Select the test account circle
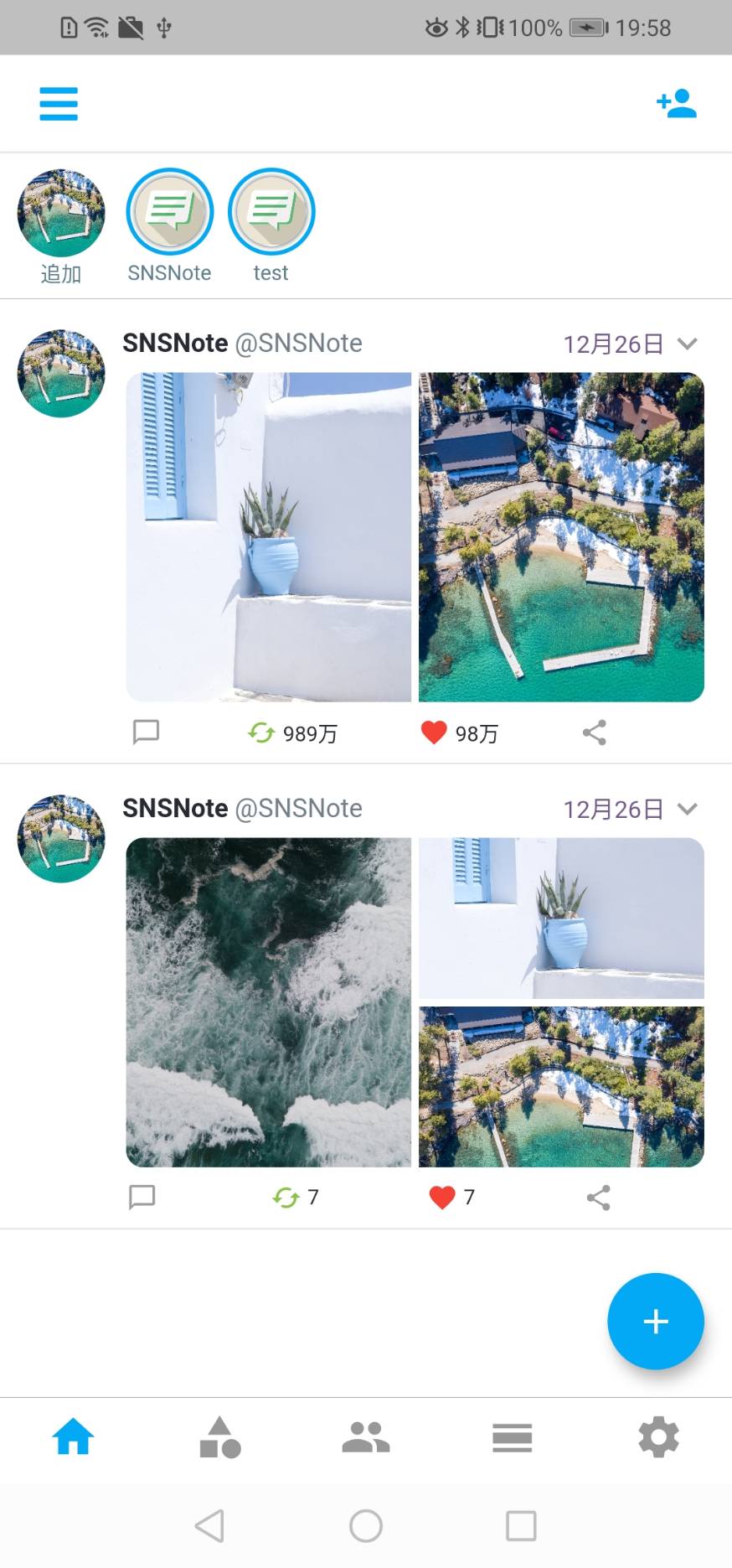Screen dimensions: 732x1568 coord(271,213)
